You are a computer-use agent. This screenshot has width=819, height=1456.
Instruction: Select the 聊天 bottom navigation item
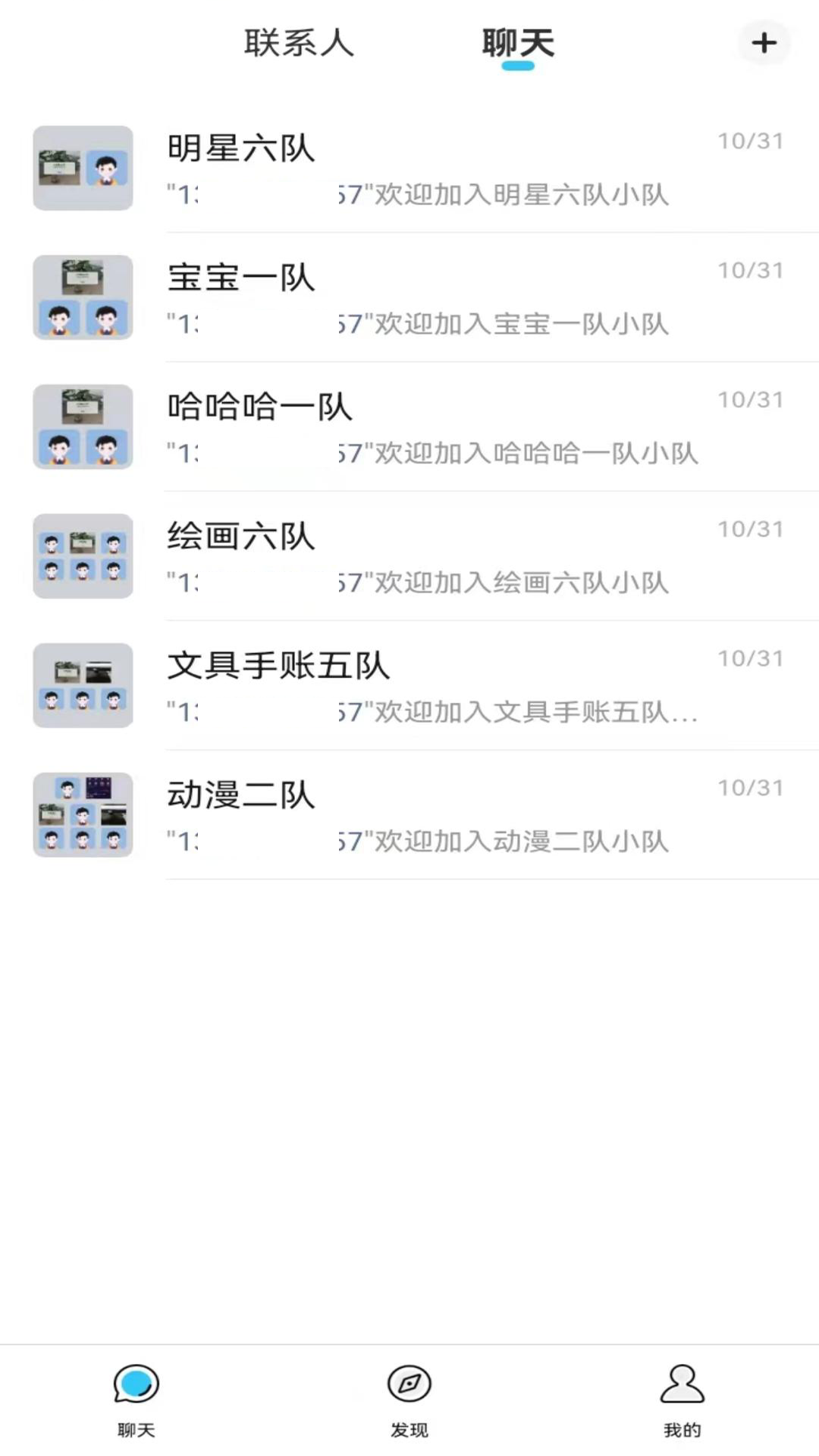[136, 1401]
